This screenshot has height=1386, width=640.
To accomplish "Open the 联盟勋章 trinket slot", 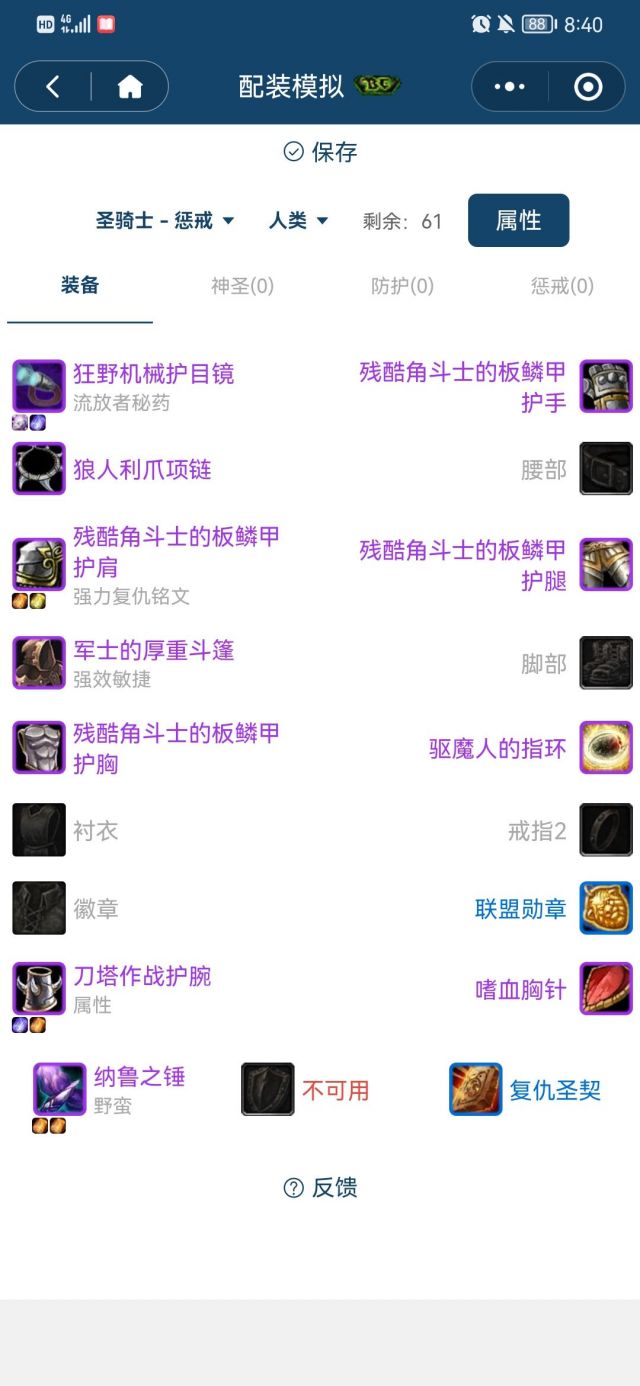I will pos(521,909).
